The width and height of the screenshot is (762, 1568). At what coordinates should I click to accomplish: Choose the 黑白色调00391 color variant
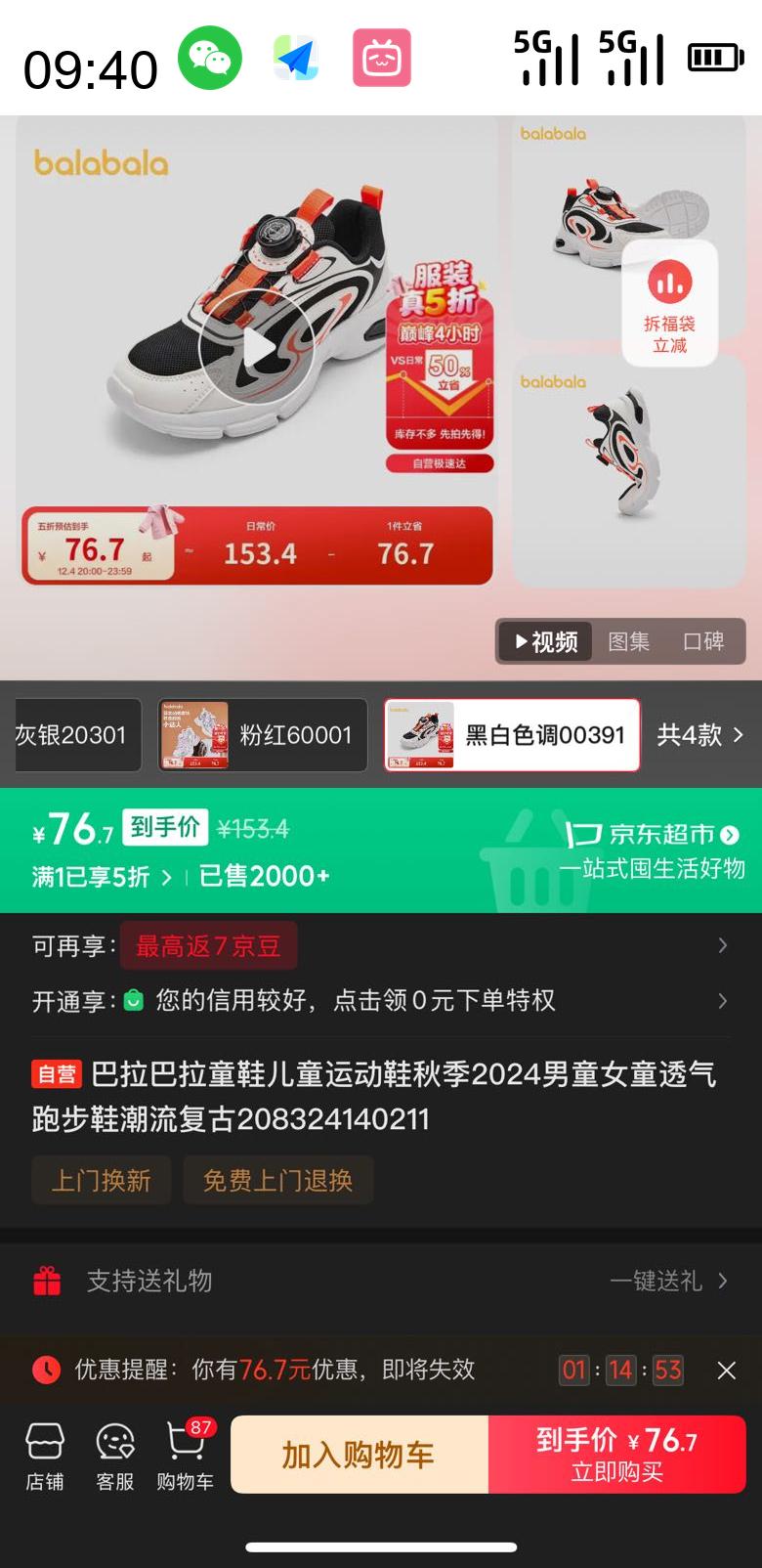coord(512,735)
